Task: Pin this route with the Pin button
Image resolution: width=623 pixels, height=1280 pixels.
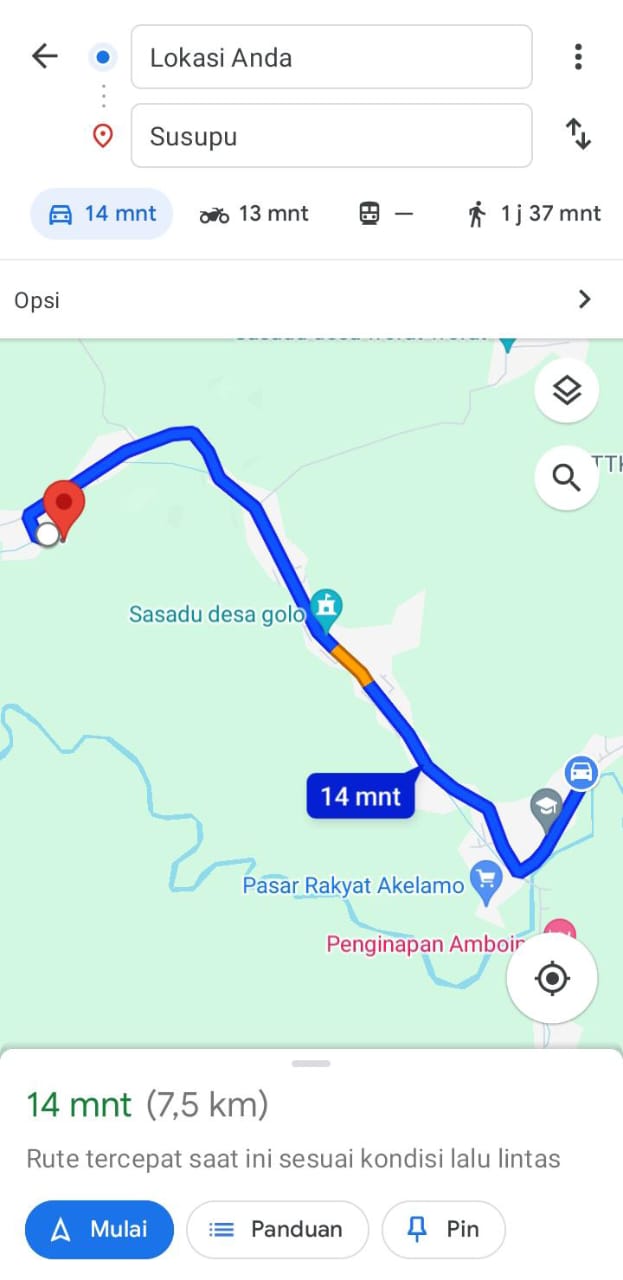Action: (x=444, y=1229)
